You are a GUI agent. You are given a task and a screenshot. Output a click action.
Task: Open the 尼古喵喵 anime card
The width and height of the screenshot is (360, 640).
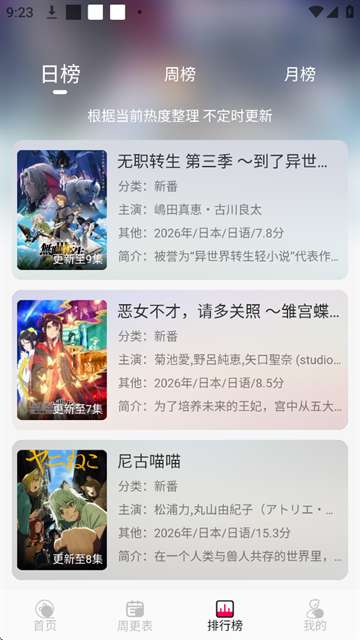(180, 510)
